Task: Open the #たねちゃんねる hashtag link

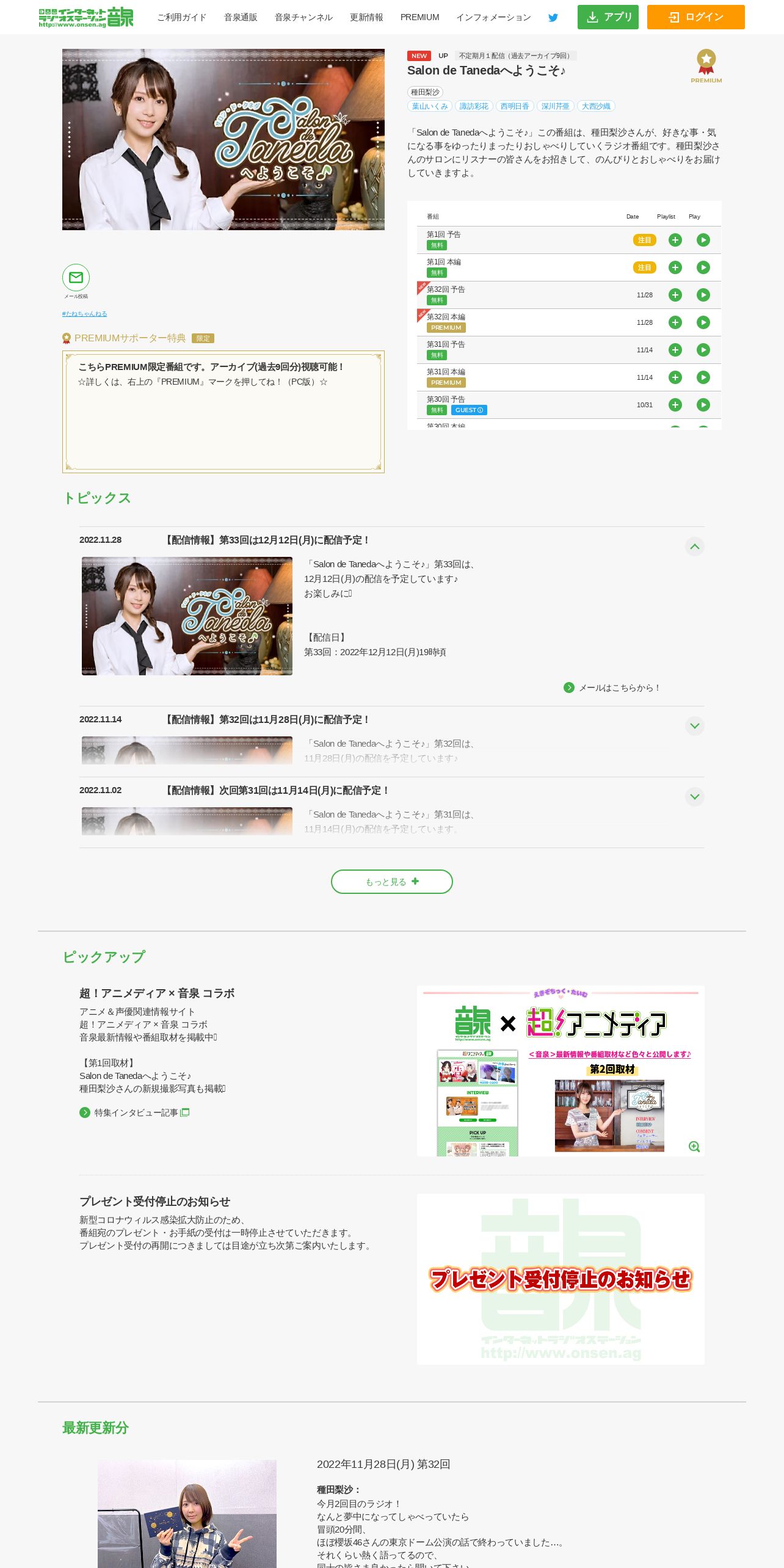Action: pyautogui.click(x=84, y=314)
